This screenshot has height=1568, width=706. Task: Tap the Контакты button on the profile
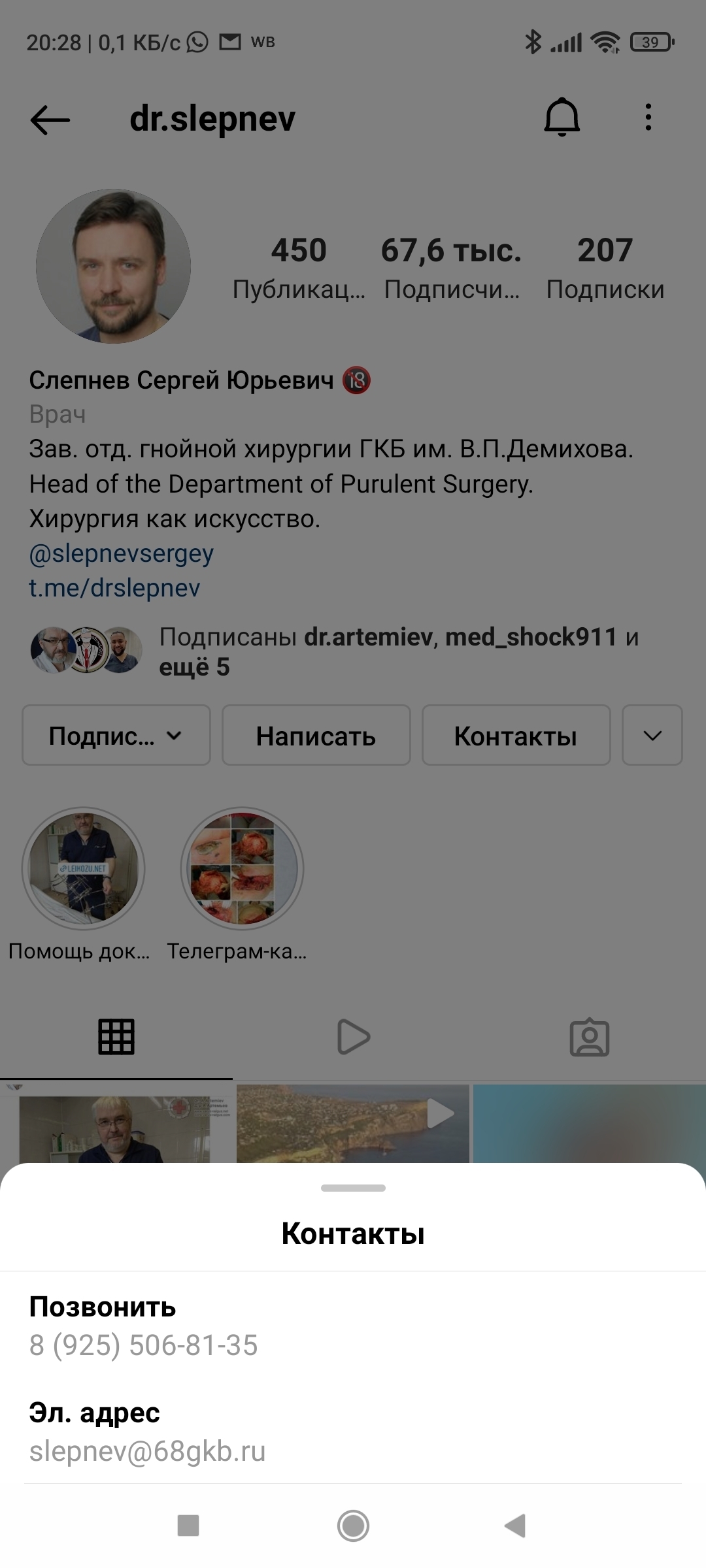(x=516, y=735)
